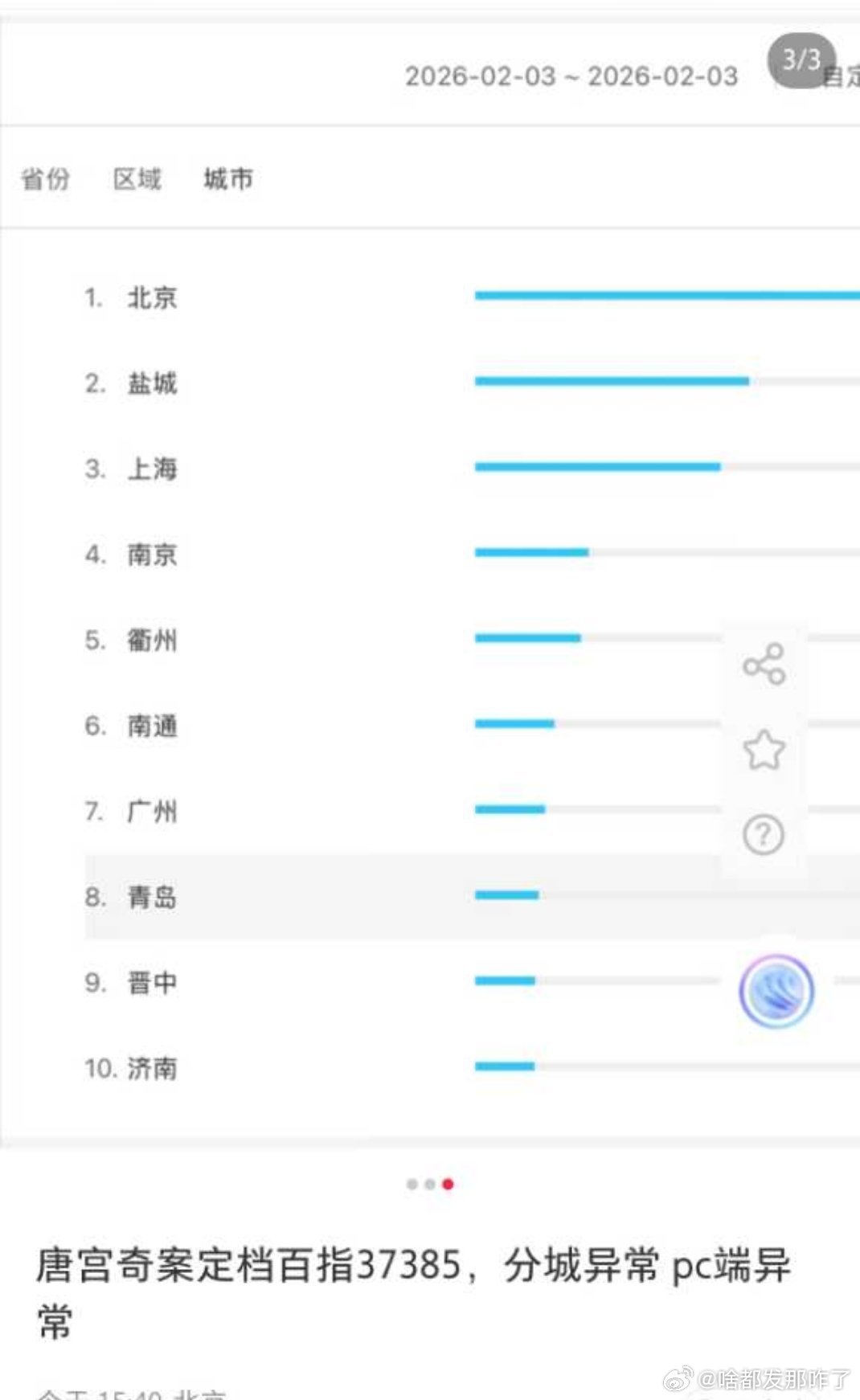Expand details for rank 5 衢州

pyautogui.click(x=154, y=641)
